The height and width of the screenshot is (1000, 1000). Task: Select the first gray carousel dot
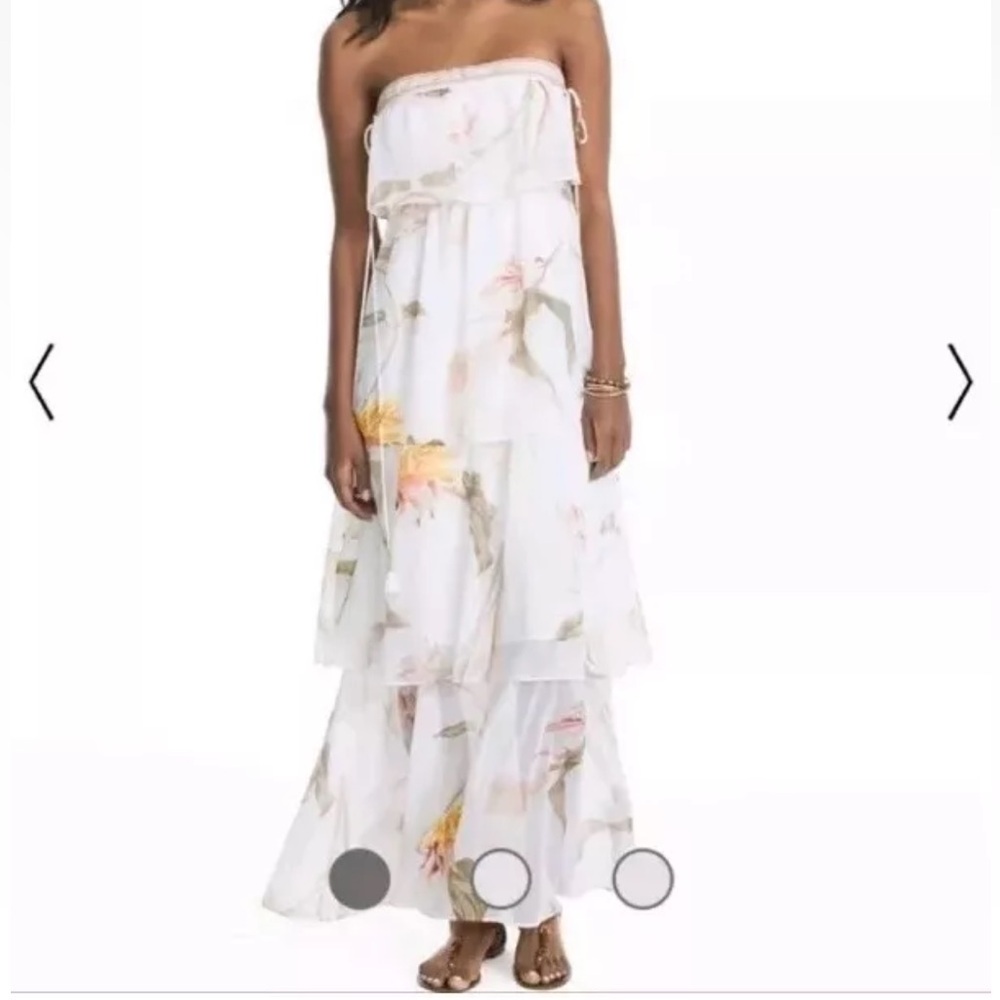(x=360, y=878)
